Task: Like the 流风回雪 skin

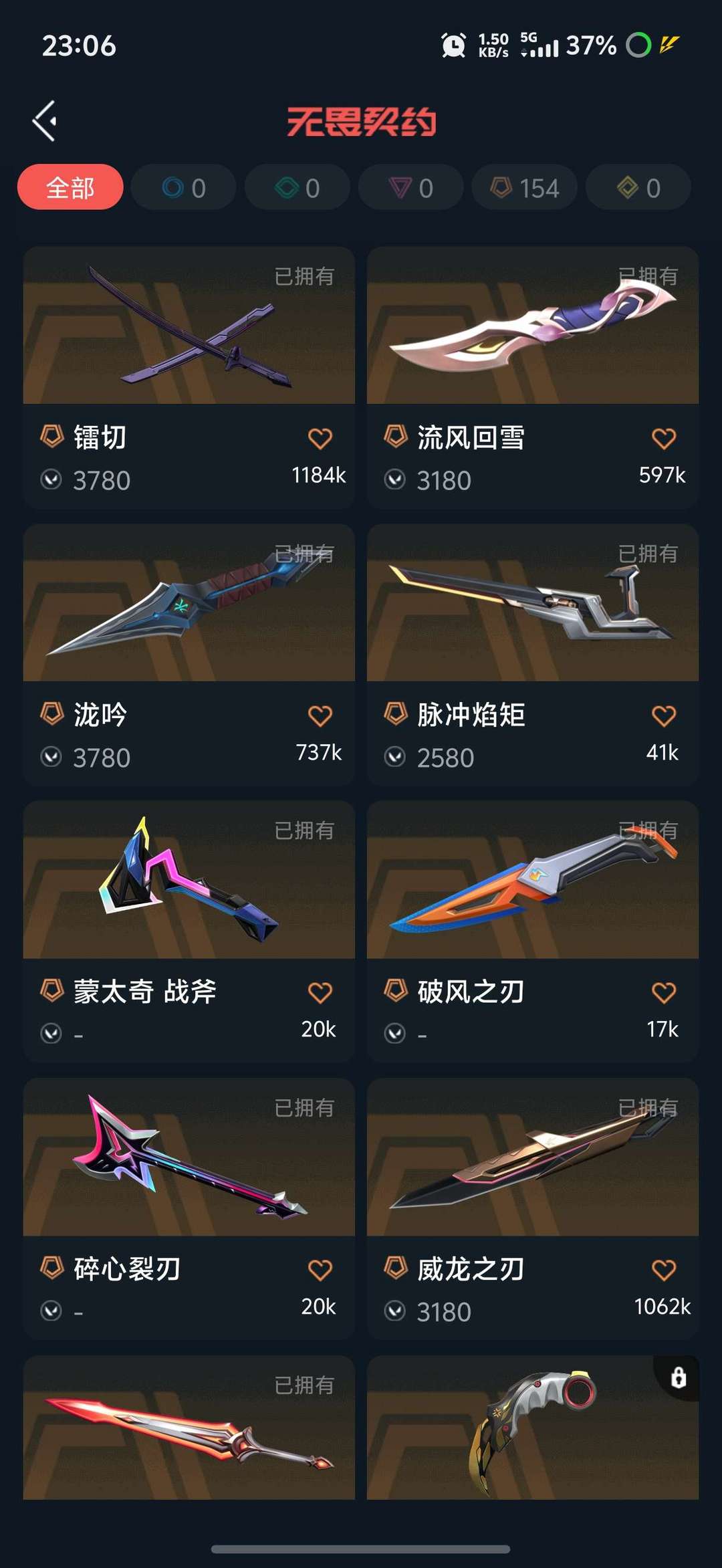Action: click(x=663, y=439)
